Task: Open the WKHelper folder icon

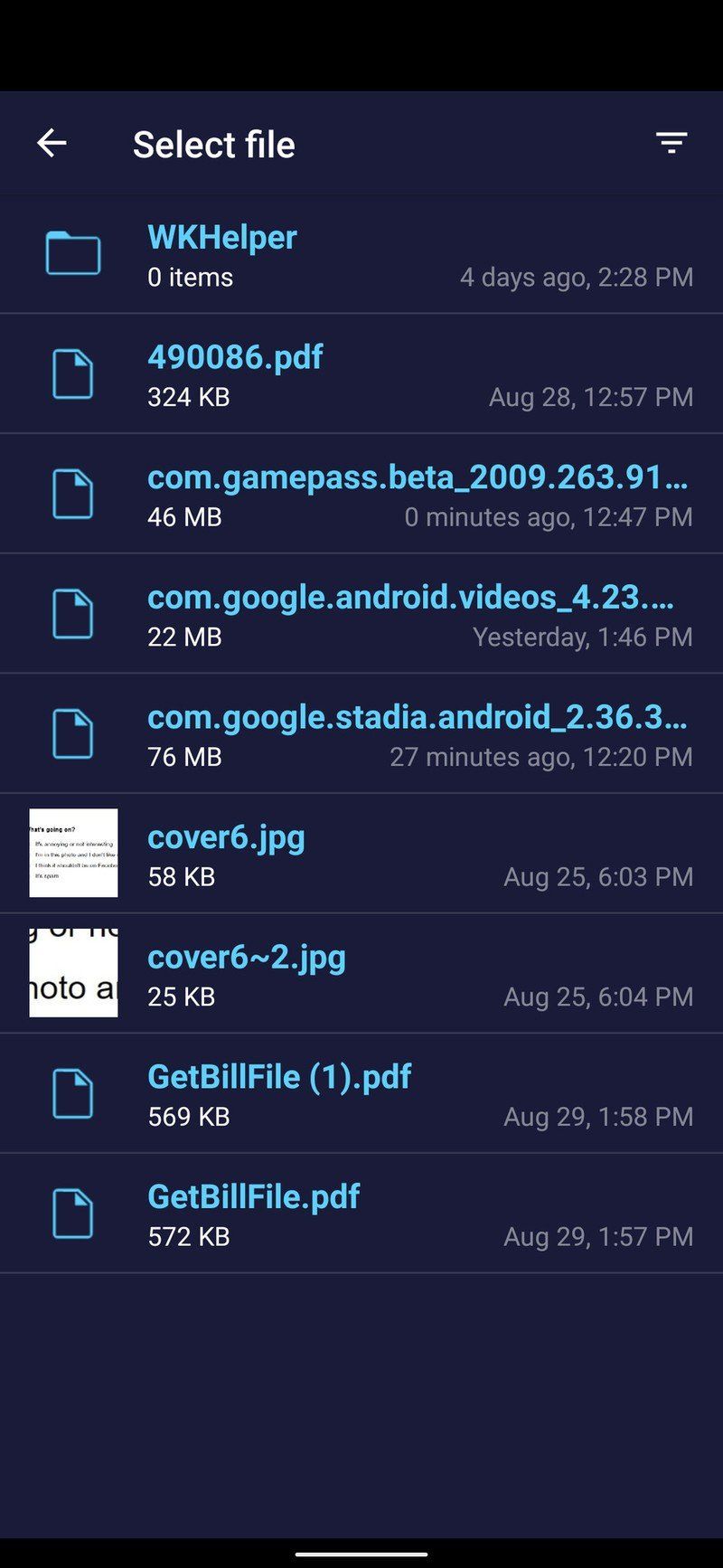Action: coord(73,252)
